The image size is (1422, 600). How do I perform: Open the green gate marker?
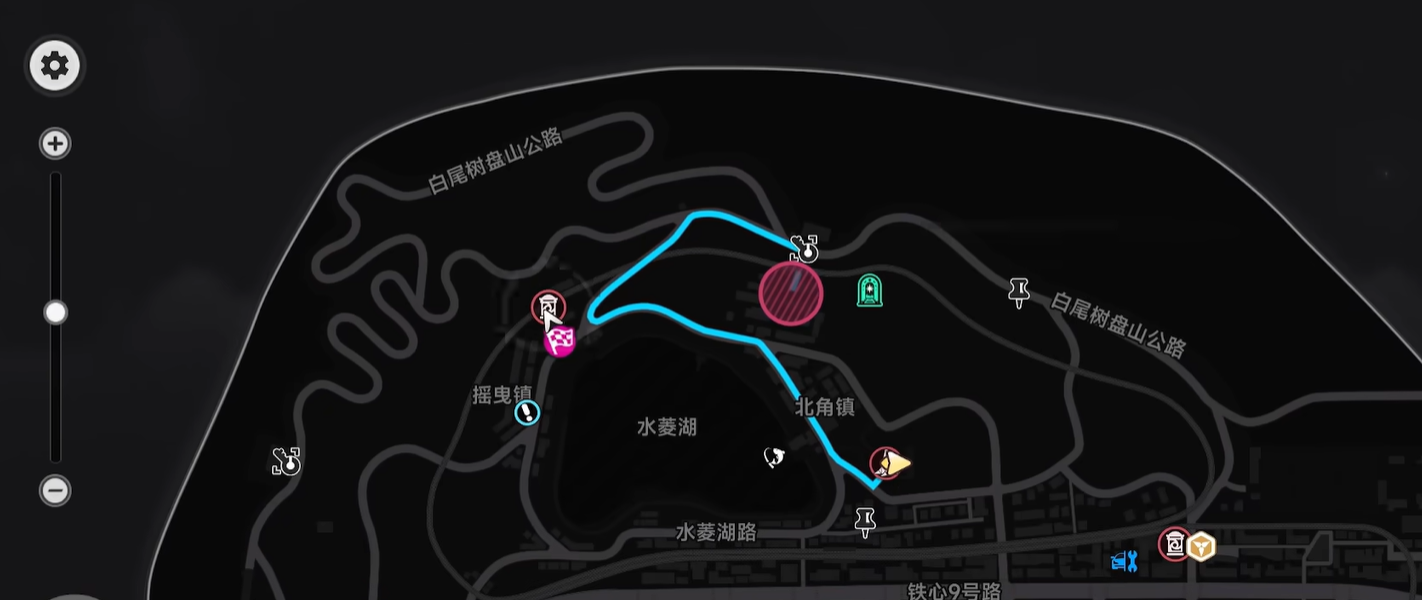tap(871, 291)
